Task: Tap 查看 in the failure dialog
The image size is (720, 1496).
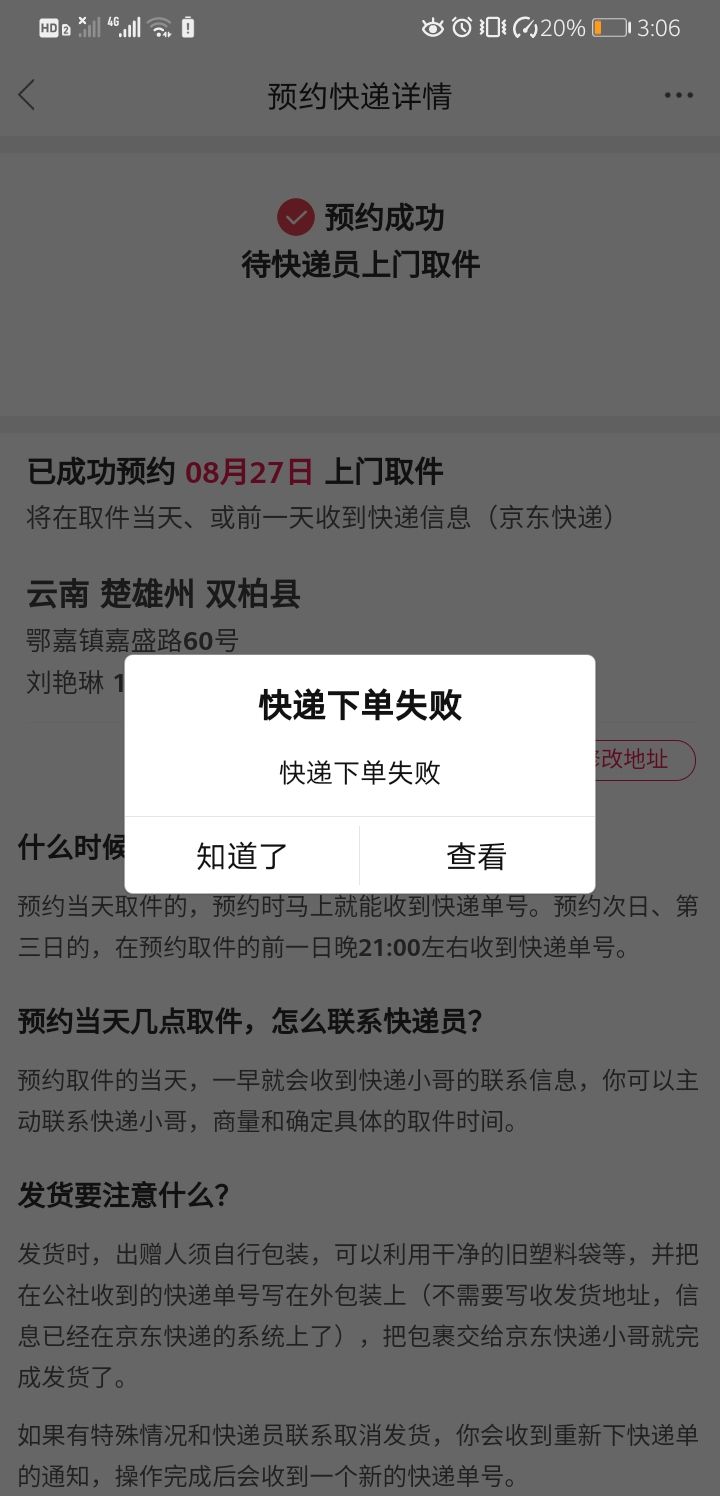Action: pos(477,856)
